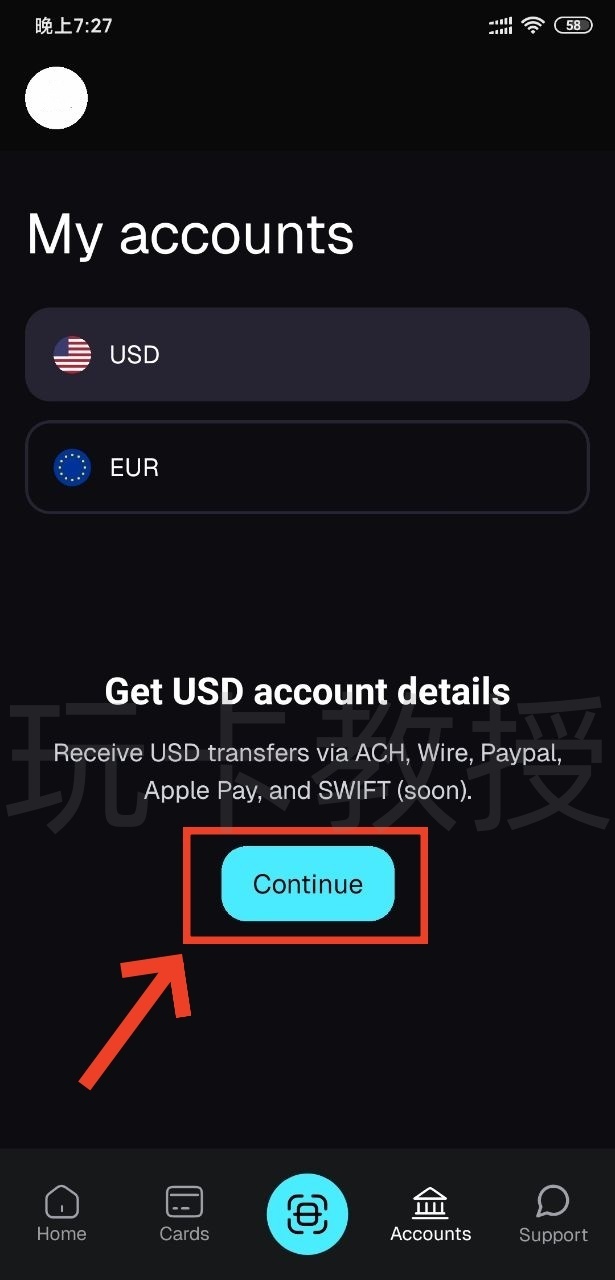Image resolution: width=615 pixels, height=1280 pixels.
Task: Select the EUR account
Action: [307, 467]
